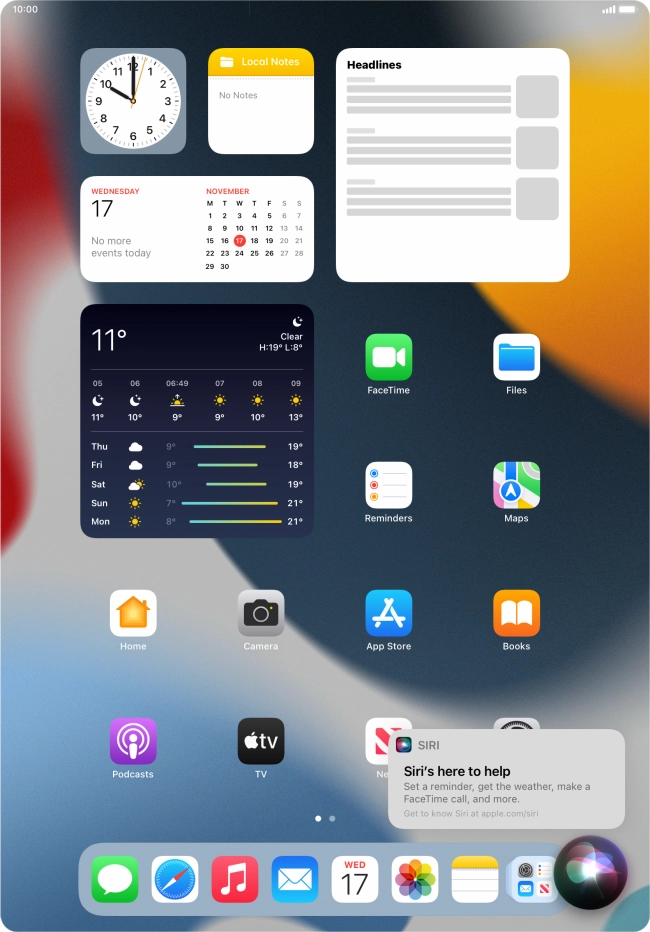Viewport: 650px width, 932px height.
Task: Open Mail from the dock
Action: click(295, 880)
